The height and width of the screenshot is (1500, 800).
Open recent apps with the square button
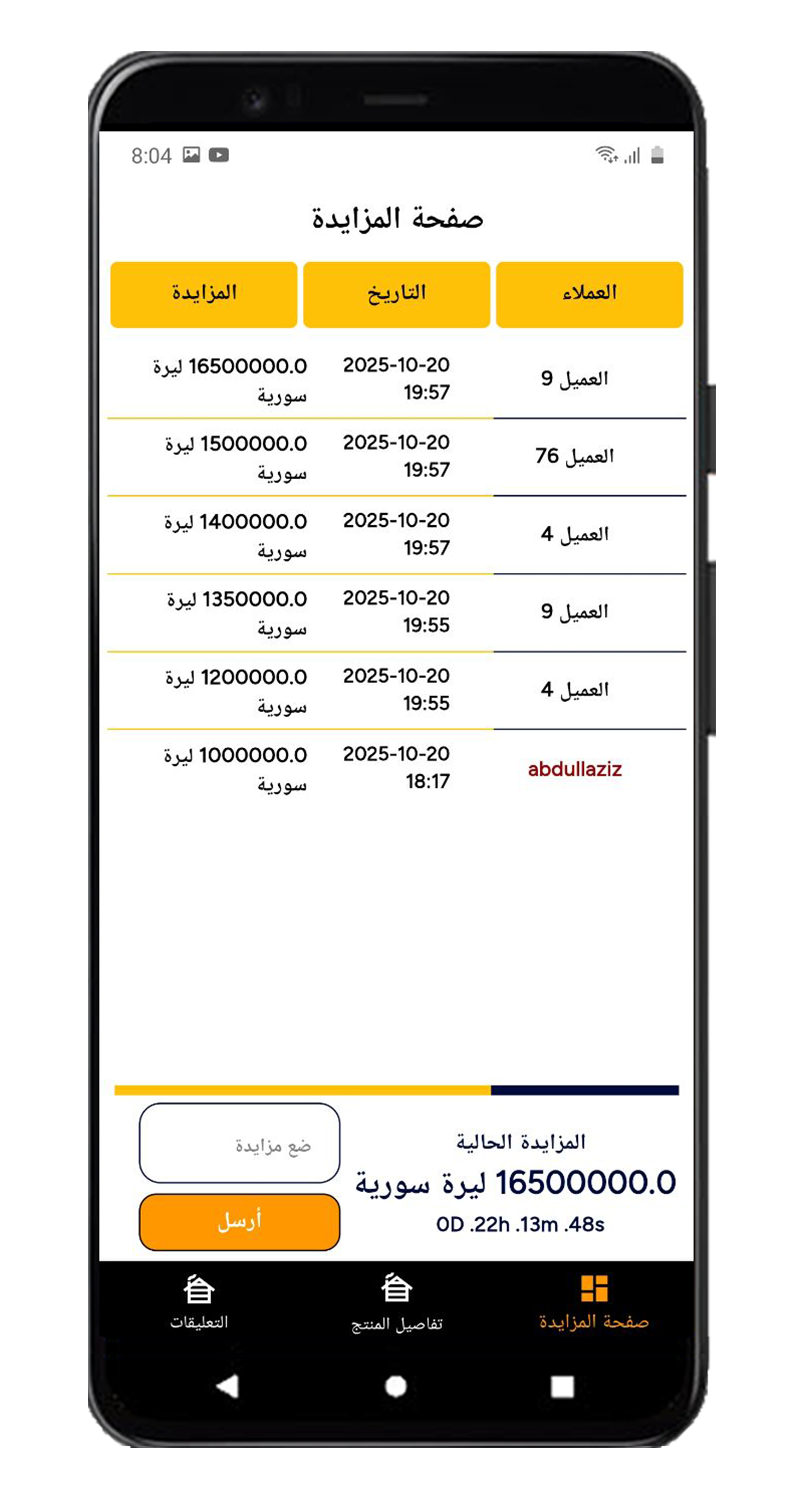563,1386
